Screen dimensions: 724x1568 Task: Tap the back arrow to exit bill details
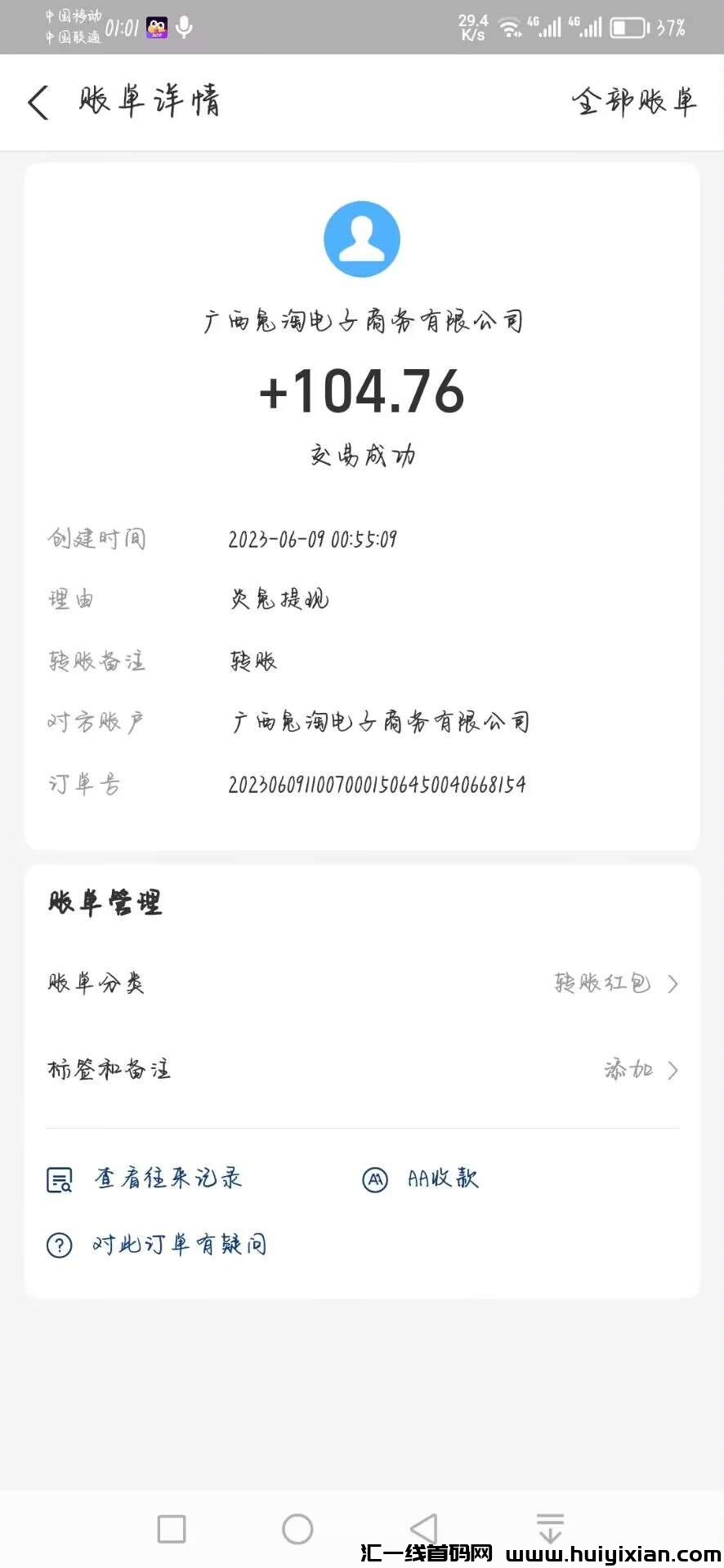tap(38, 102)
